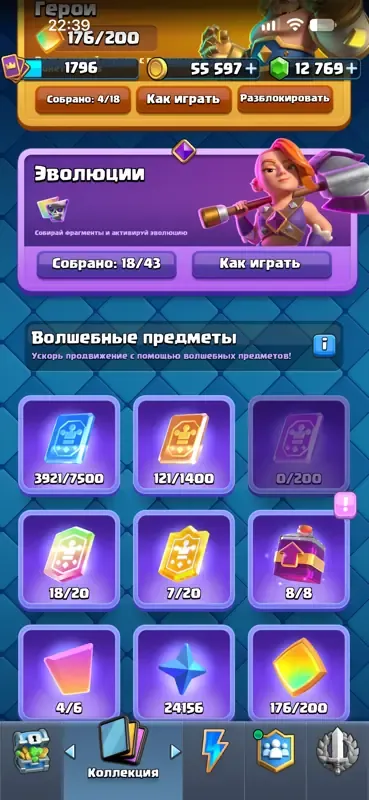Open the Heroes 'Собрано: 4/18' button
The width and height of the screenshot is (369, 800).
click(83, 99)
